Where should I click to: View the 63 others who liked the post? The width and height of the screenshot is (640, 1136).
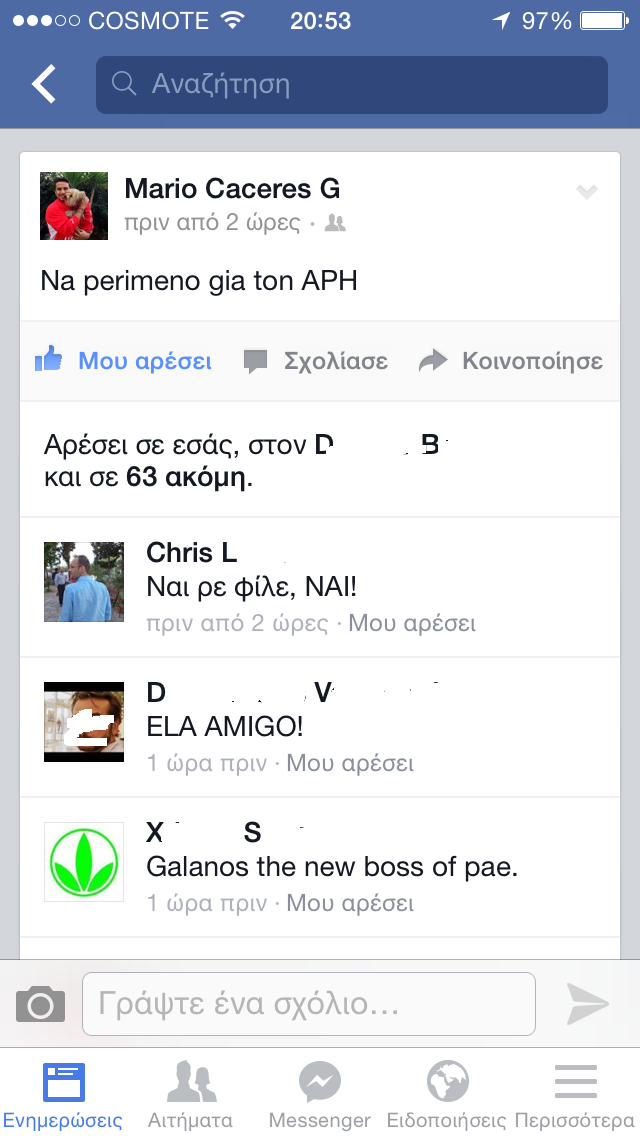point(186,477)
